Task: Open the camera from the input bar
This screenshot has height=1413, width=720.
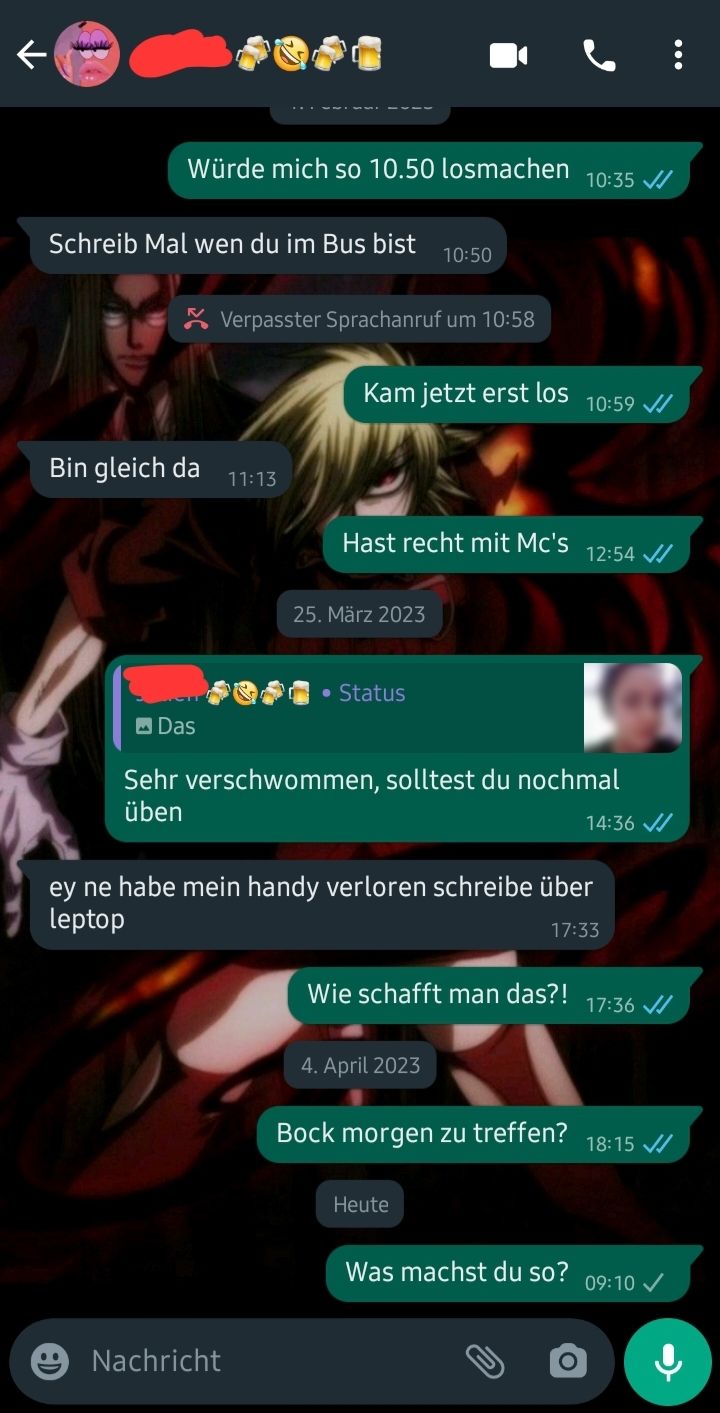Action: [x=568, y=1360]
